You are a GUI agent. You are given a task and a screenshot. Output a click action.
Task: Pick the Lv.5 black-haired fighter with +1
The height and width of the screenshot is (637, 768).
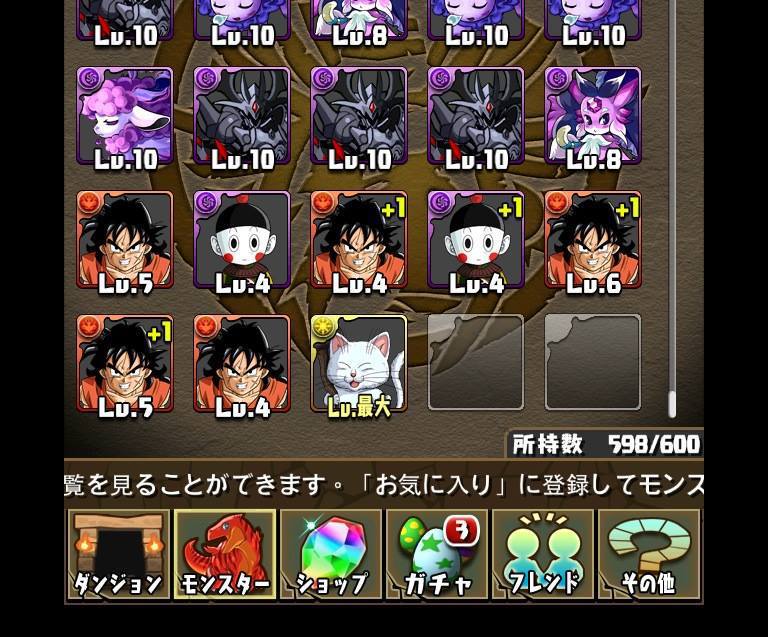tap(125, 364)
